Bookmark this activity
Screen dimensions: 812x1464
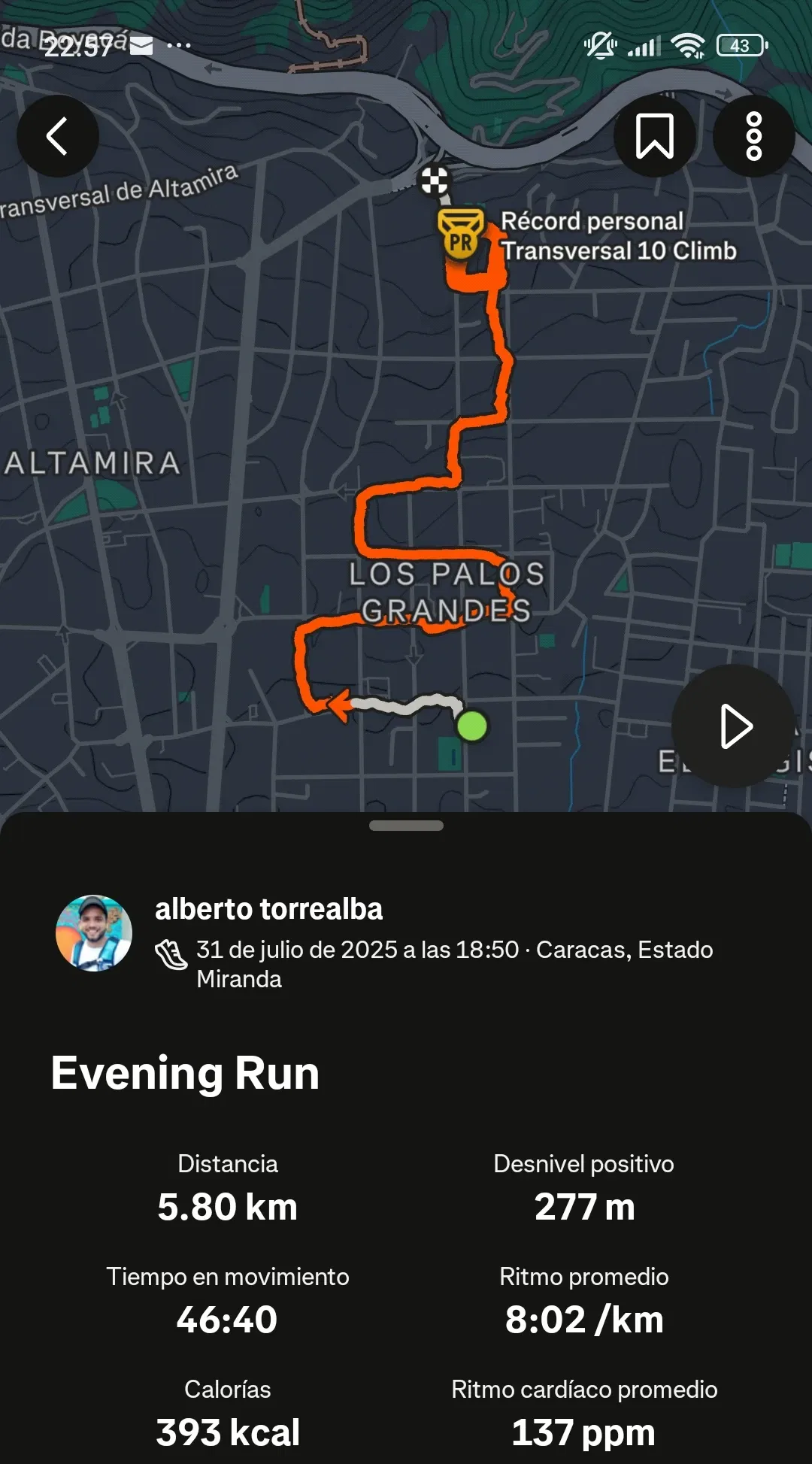pyautogui.click(x=654, y=136)
